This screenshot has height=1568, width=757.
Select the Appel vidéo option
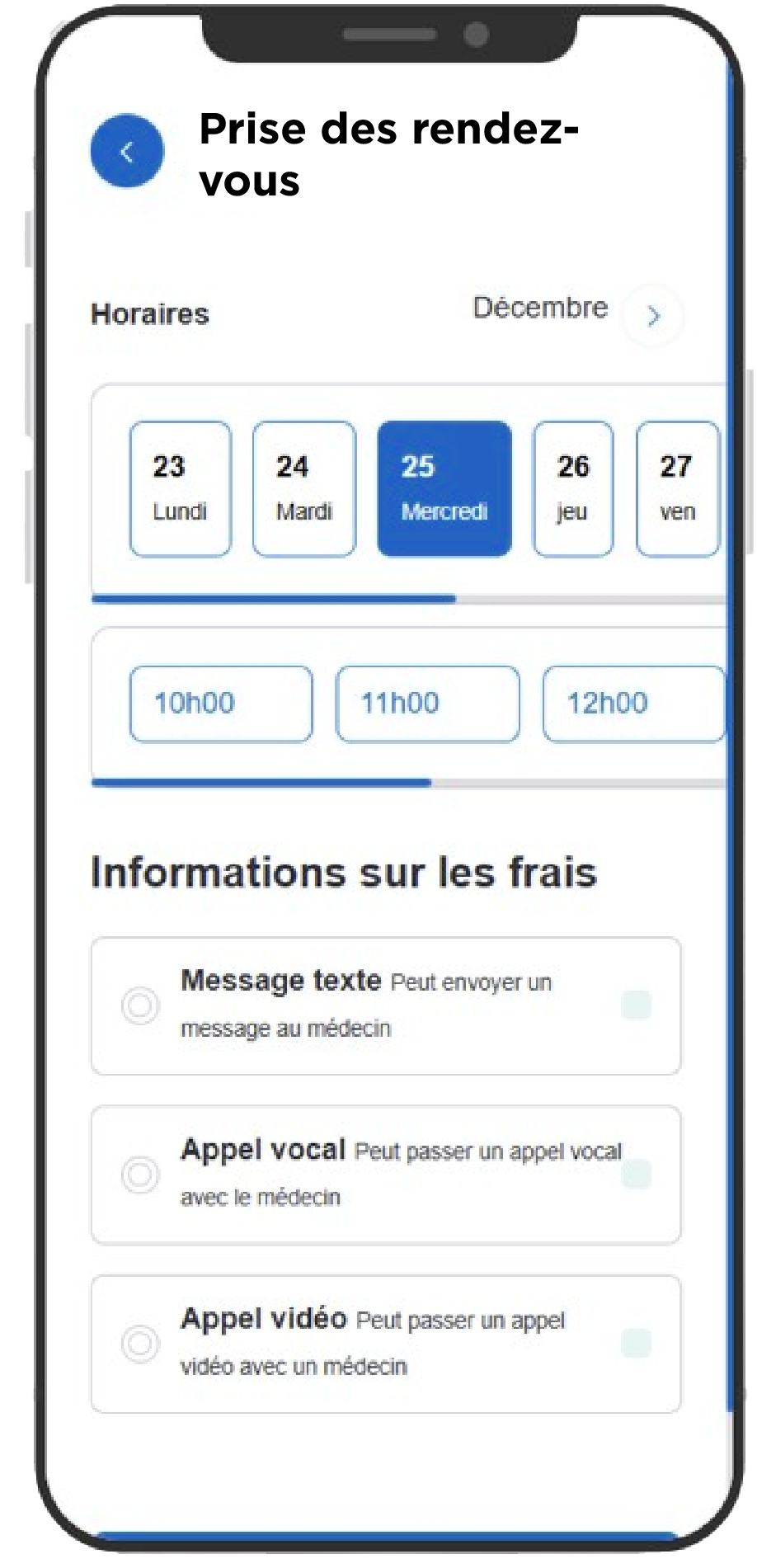(x=140, y=1343)
